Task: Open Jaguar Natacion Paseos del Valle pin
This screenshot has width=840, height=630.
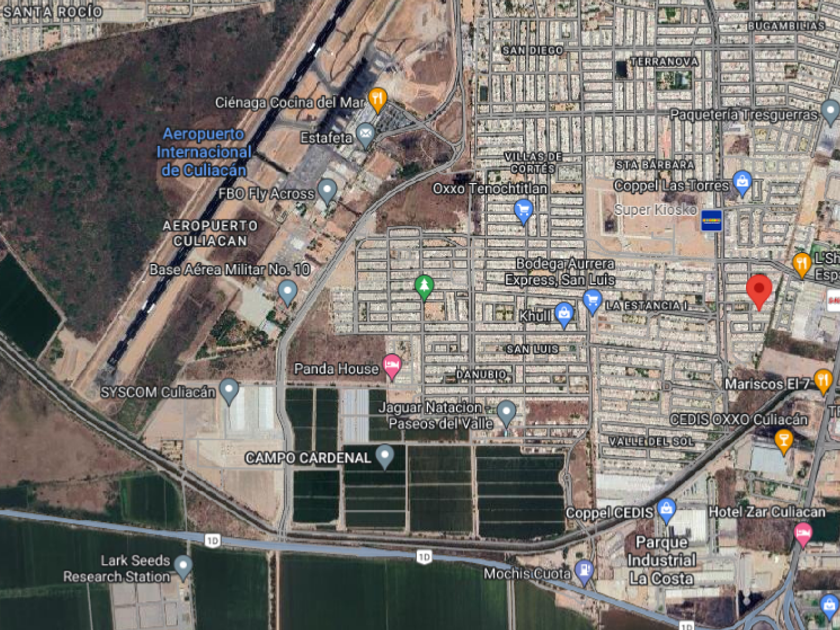Action: pos(506,414)
